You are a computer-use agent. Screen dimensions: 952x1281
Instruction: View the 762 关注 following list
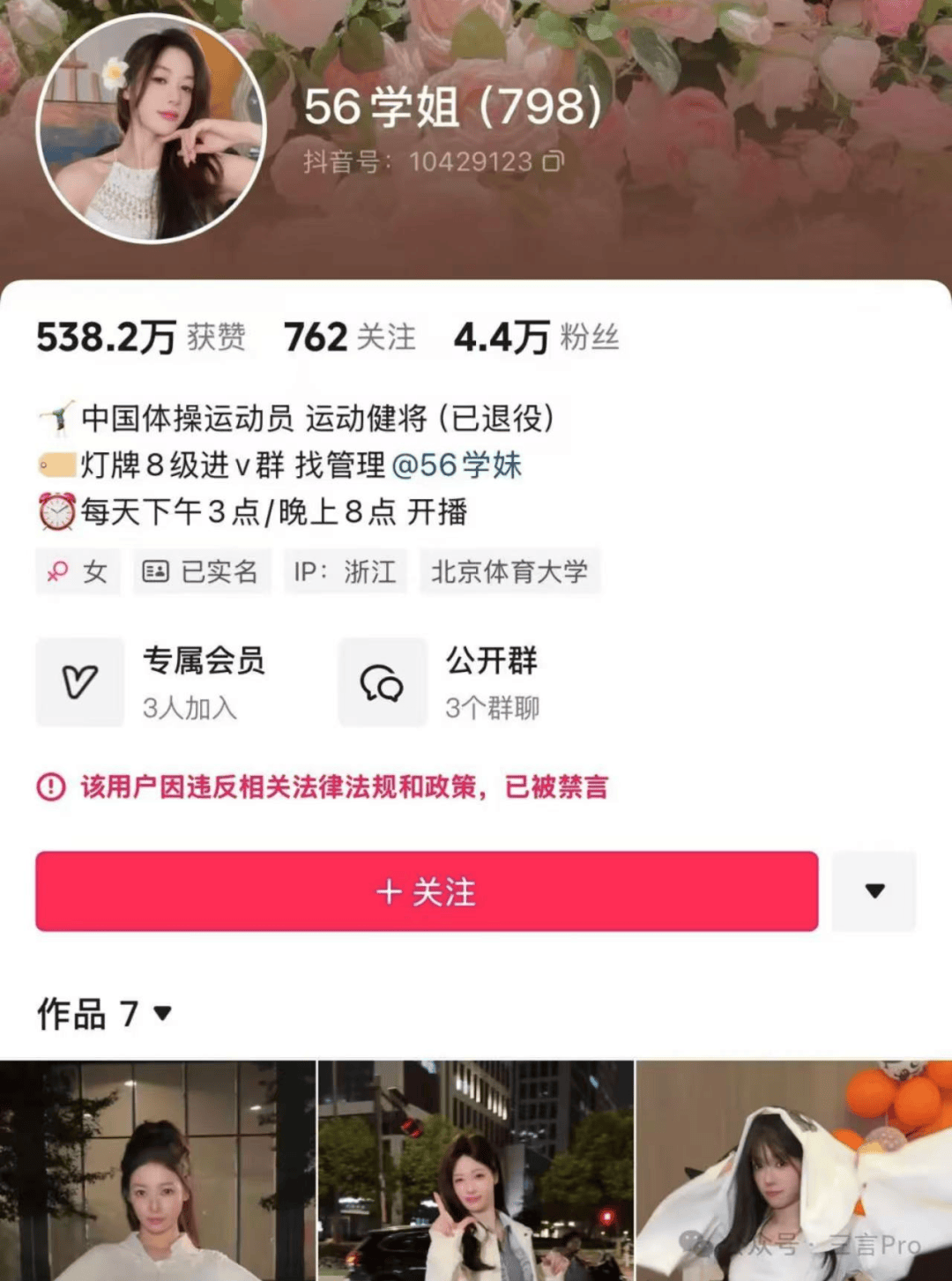pyautogui.click(x=349, y=338)
